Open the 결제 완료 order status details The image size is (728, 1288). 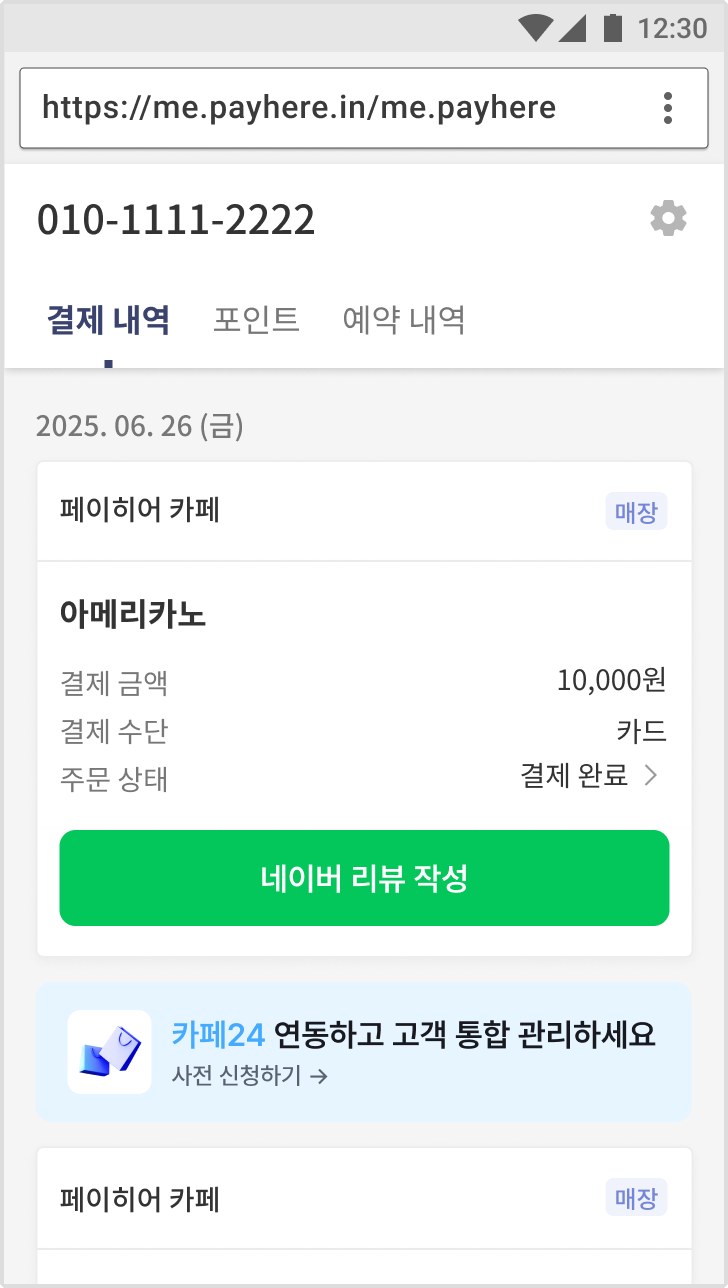589,775
